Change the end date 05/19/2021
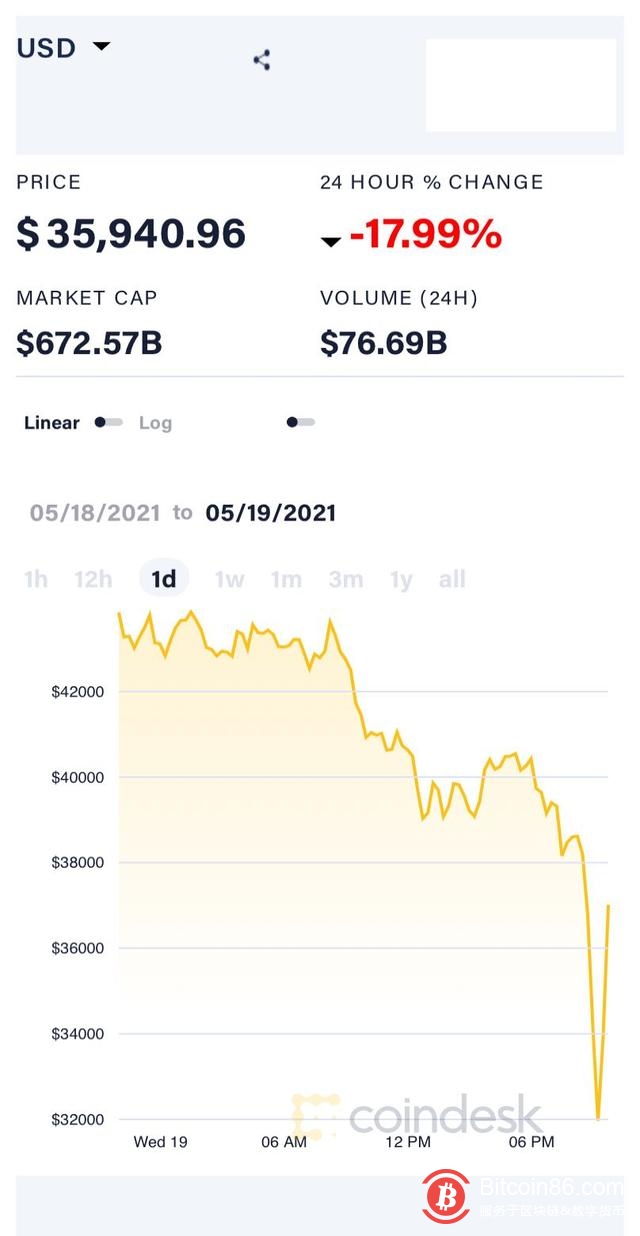This screenshot has width=640, height=1236. (x=271, y=513)
